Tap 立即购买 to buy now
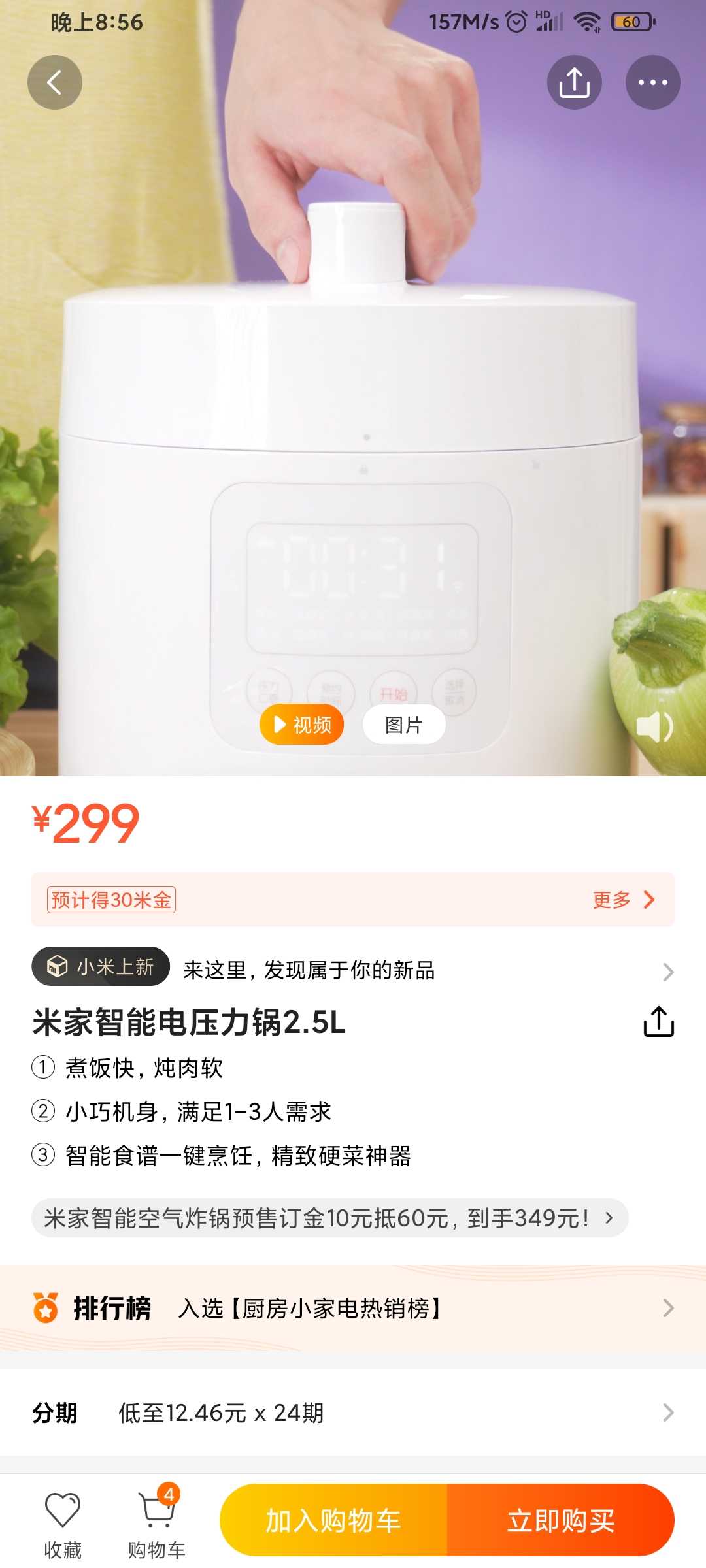The height and width of the screenshot is (1568, 706). pyautogui.click(x=561, y=1520)
